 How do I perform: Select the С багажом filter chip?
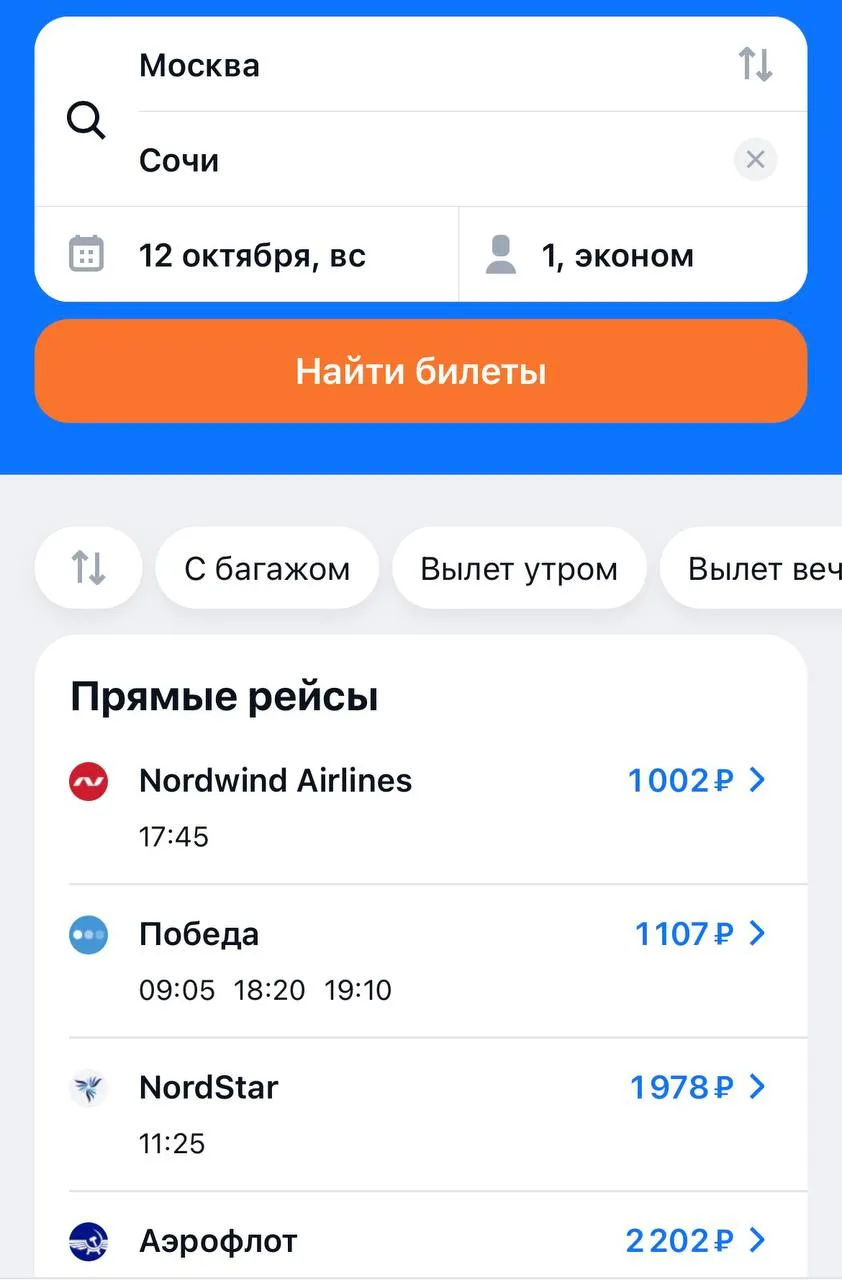(267, 569)
